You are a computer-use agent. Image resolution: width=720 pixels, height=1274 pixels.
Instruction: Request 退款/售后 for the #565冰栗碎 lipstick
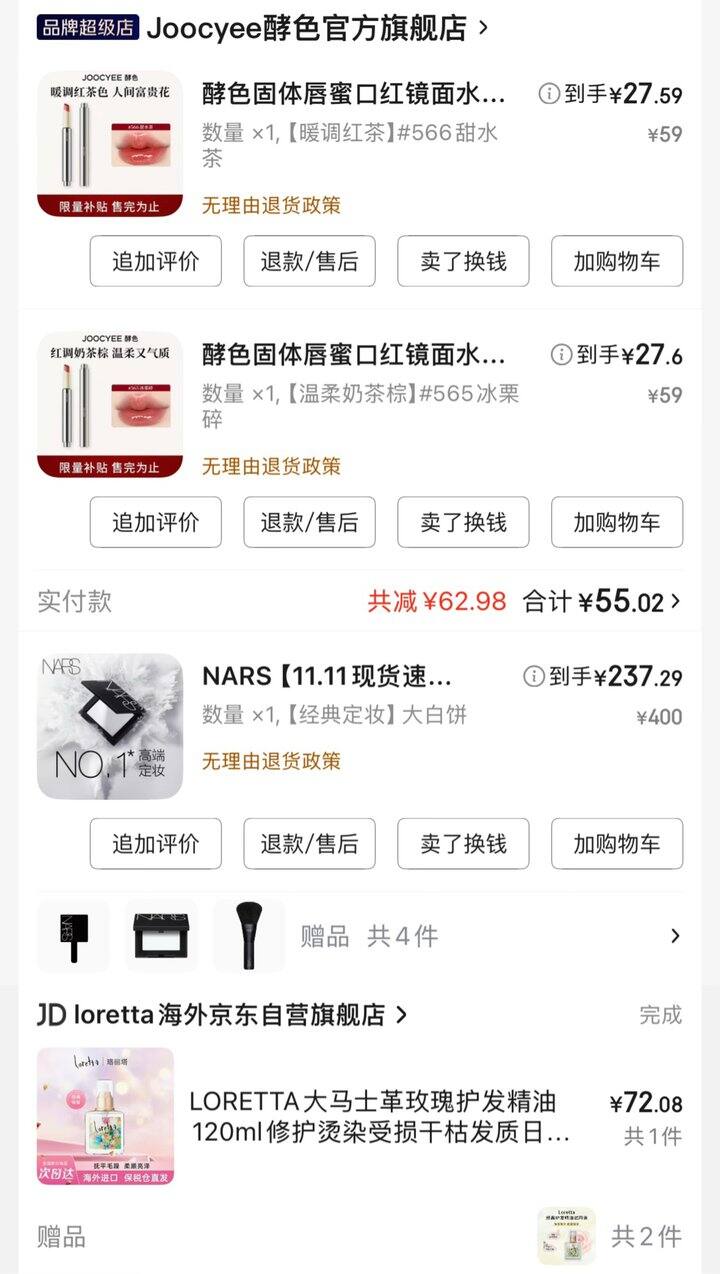pos(309,522)
